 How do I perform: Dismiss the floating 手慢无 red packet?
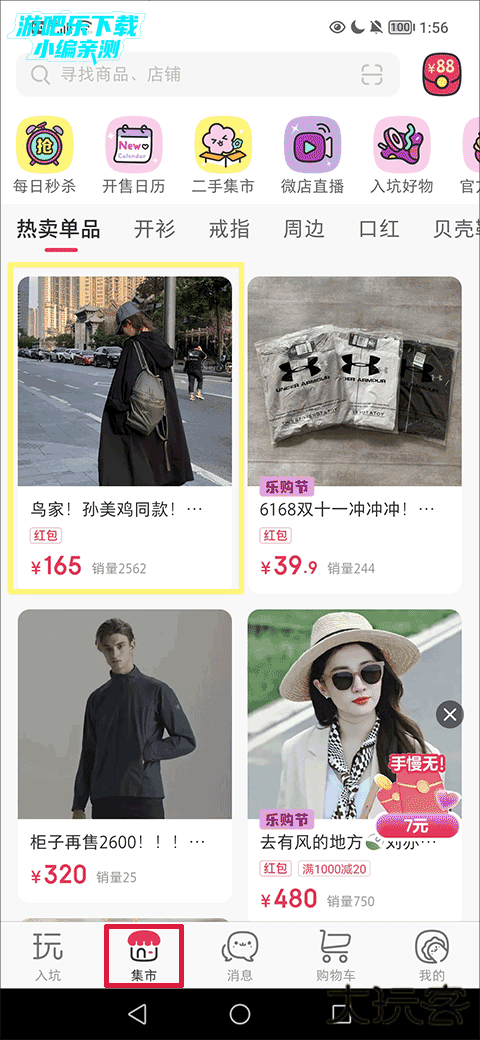450,714
